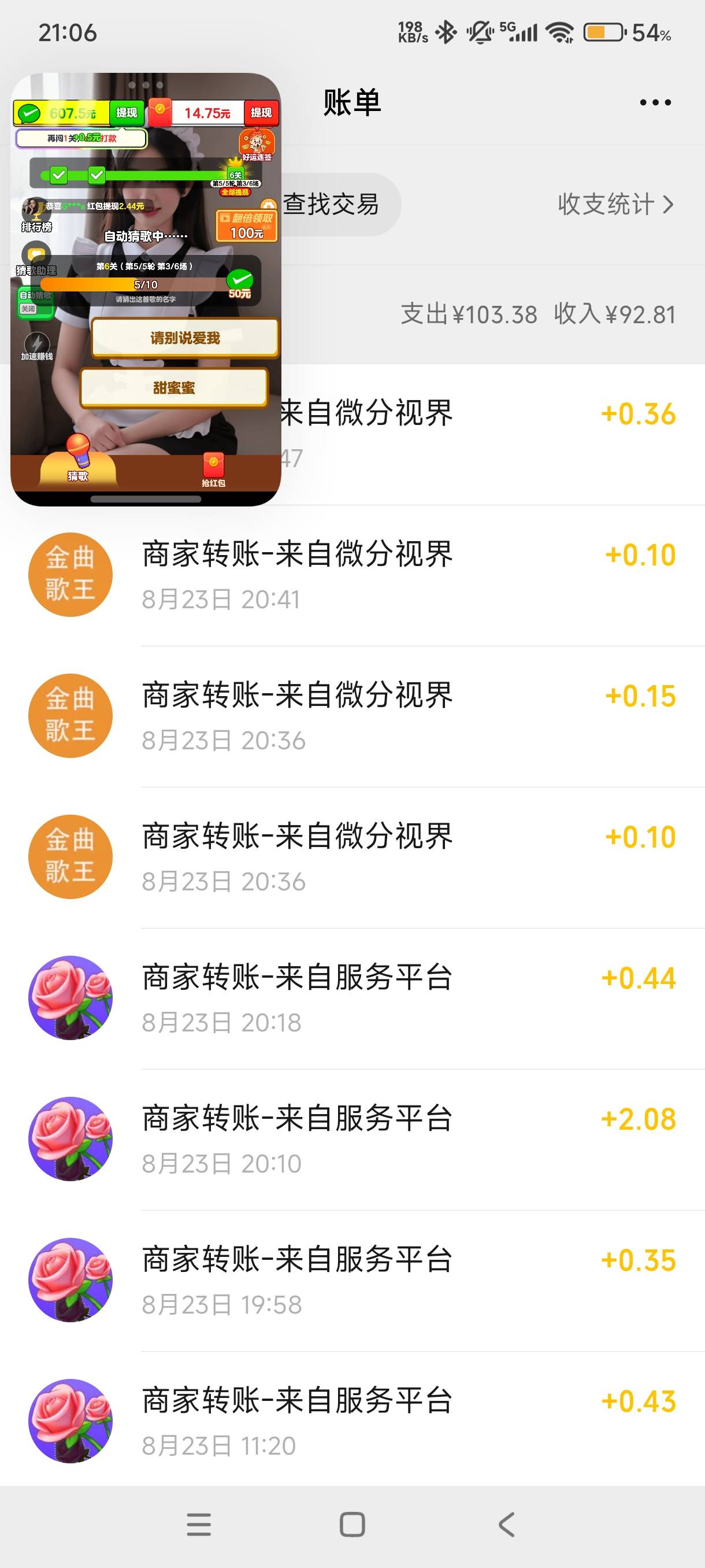Open the 排行榜 leaderboard in the game
The image size is (705, 1568).
click(36, 216)
